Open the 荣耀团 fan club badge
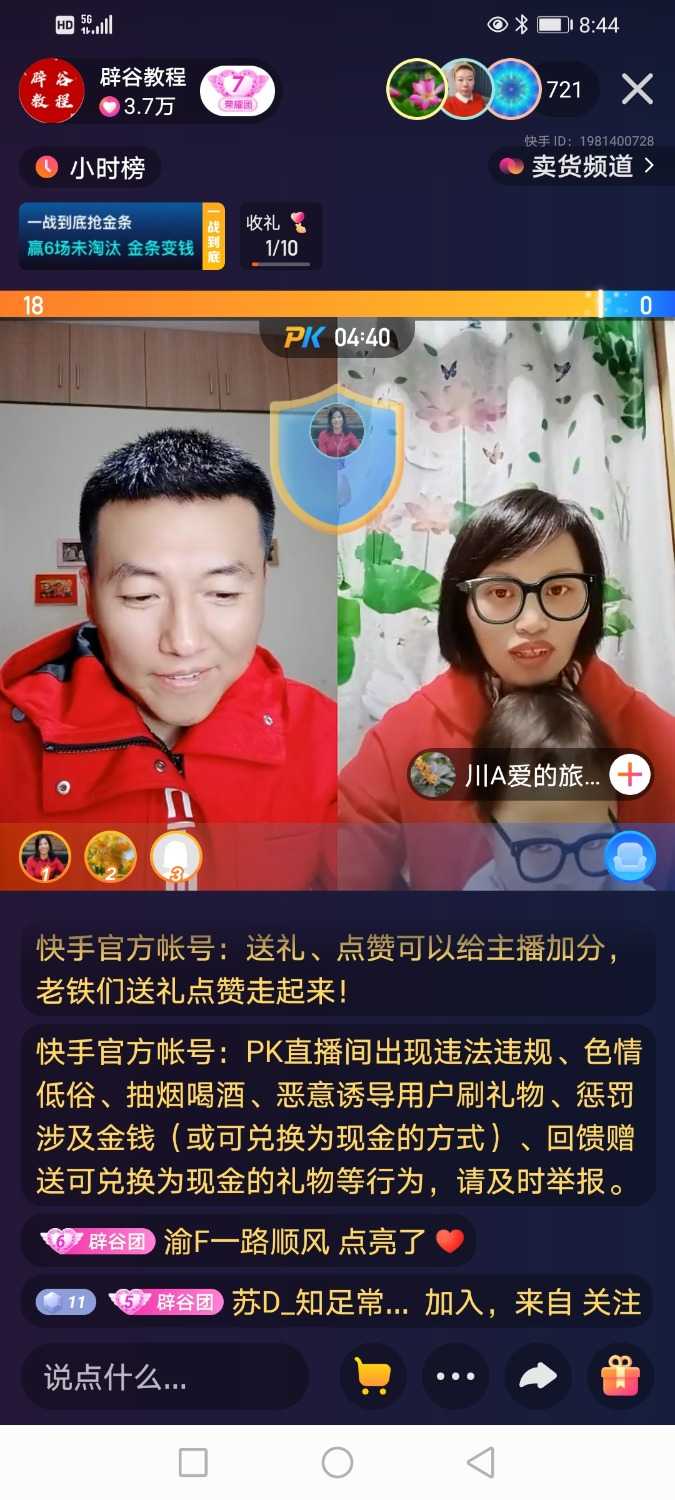Screen dimensions: 675x1500 (238, 91)
